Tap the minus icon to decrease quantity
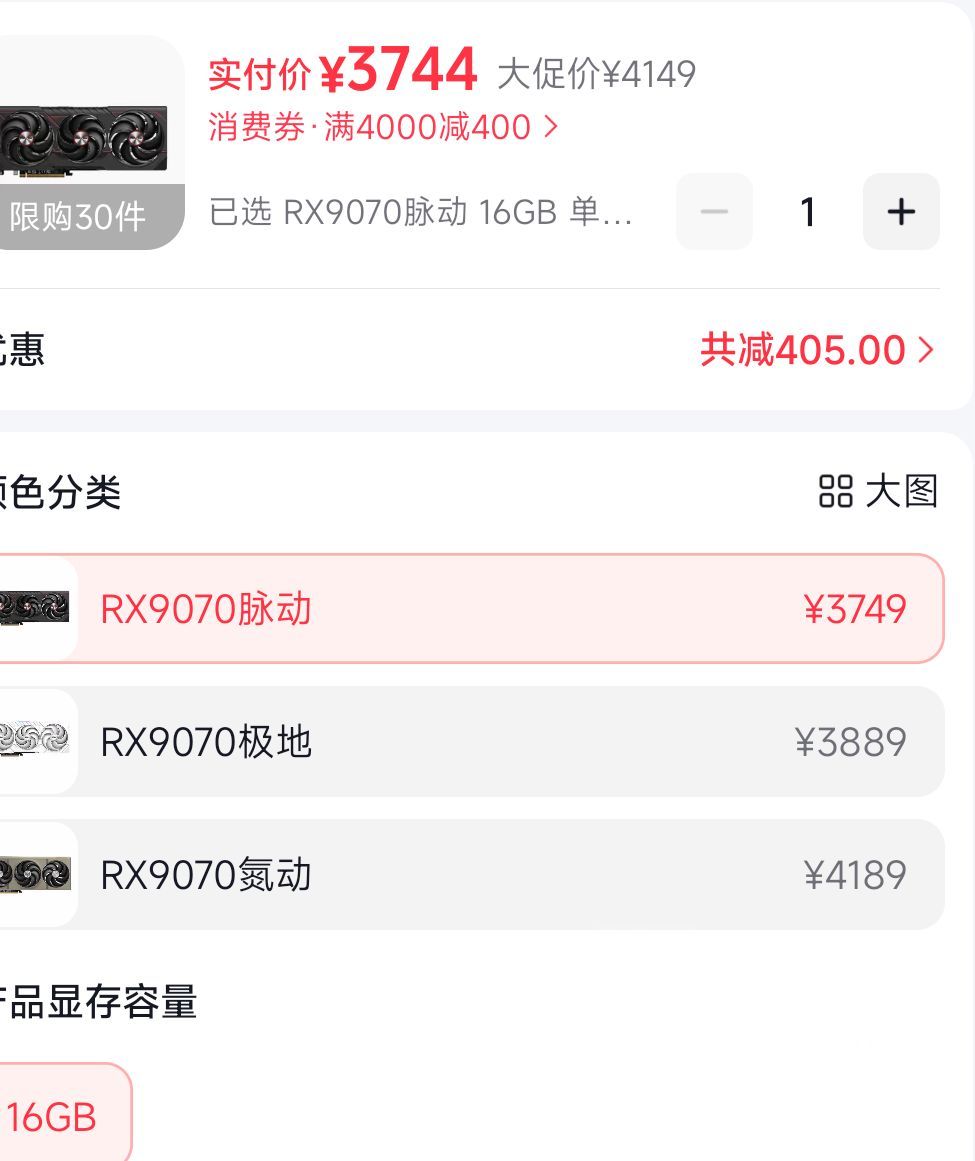 click(x=713, y=211)
